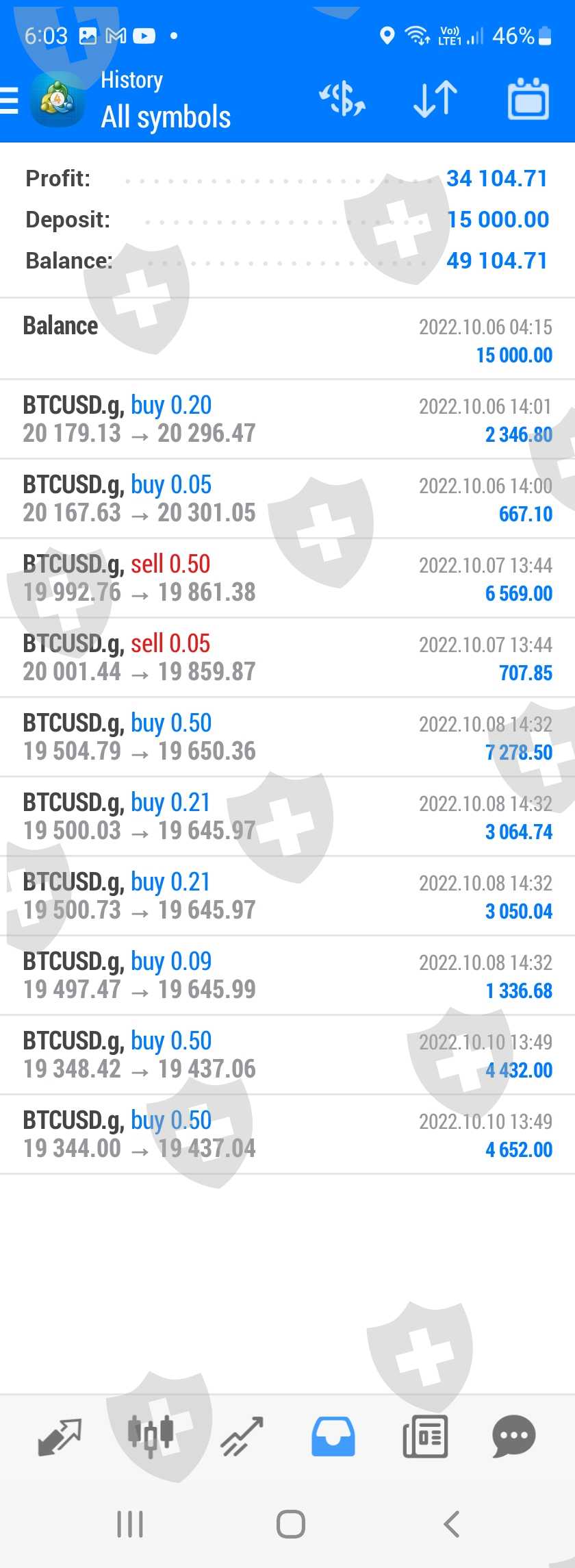Image resolution: width=575 pixels, height=1568 pixels.
Task: Open the trade with 3 050.04 profit
Action: [287, 896]
